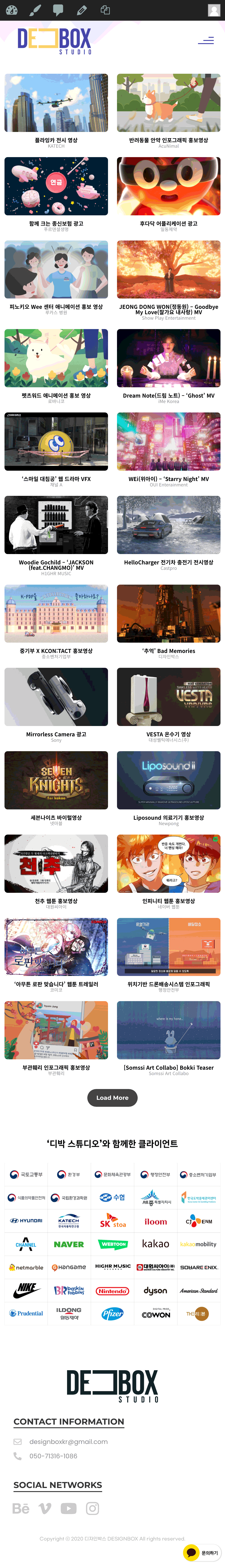Visit the YouTube channel icon
Viewport: 225px width, 1568px height.
[68, 1508]
